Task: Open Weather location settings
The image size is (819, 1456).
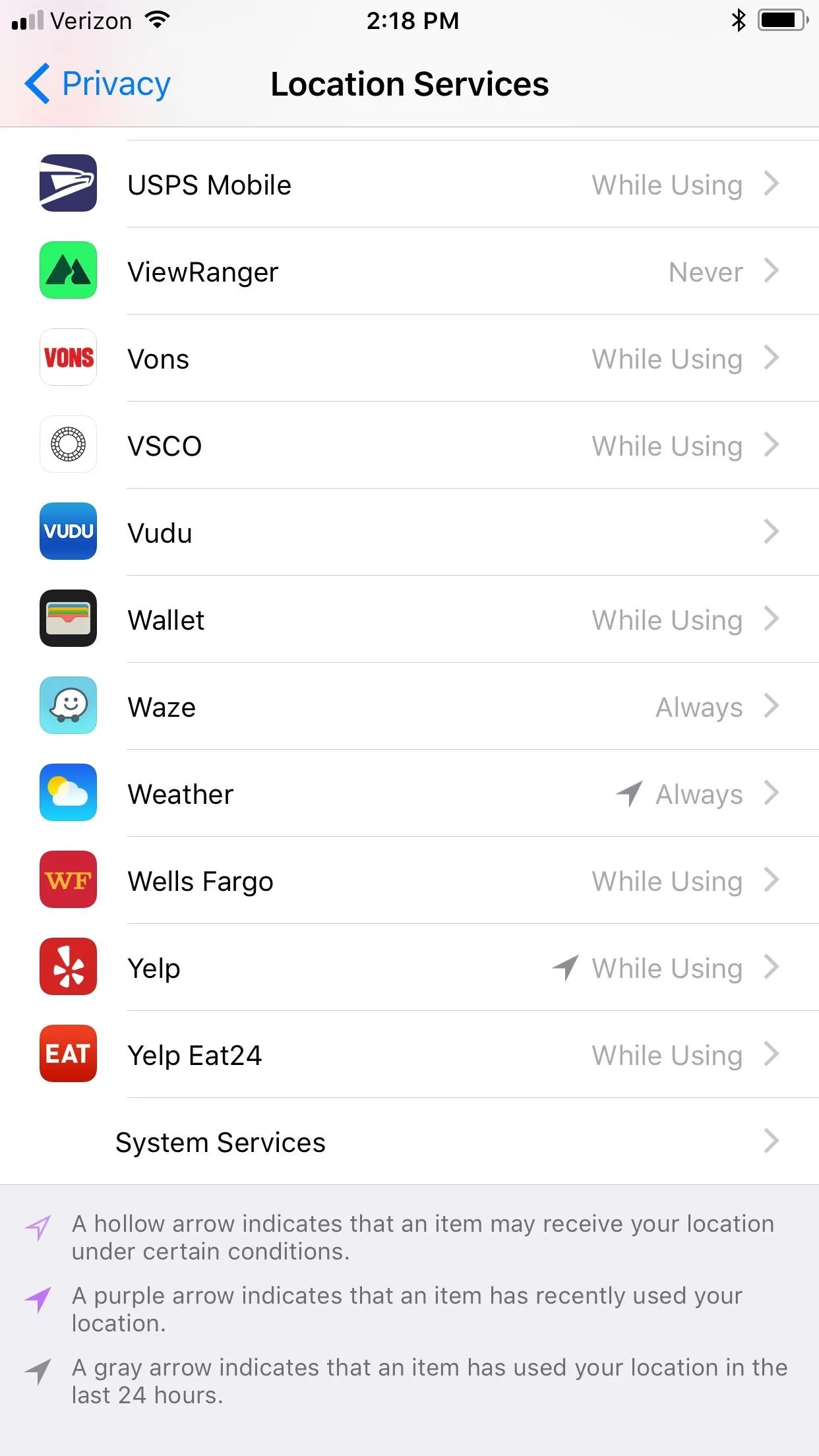Action: tap(409, 793)
